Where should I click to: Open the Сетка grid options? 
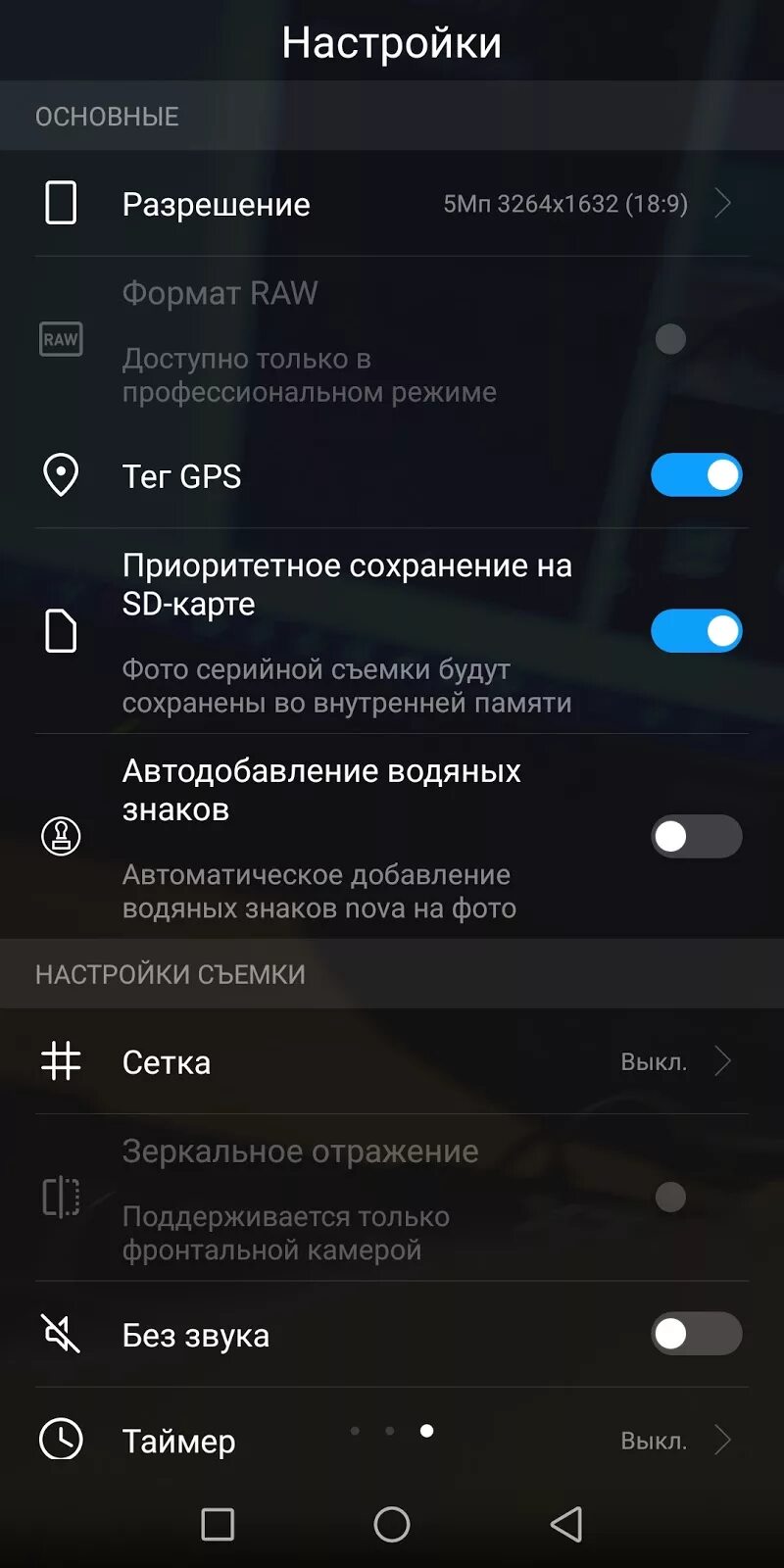[x=392, y=1061]
